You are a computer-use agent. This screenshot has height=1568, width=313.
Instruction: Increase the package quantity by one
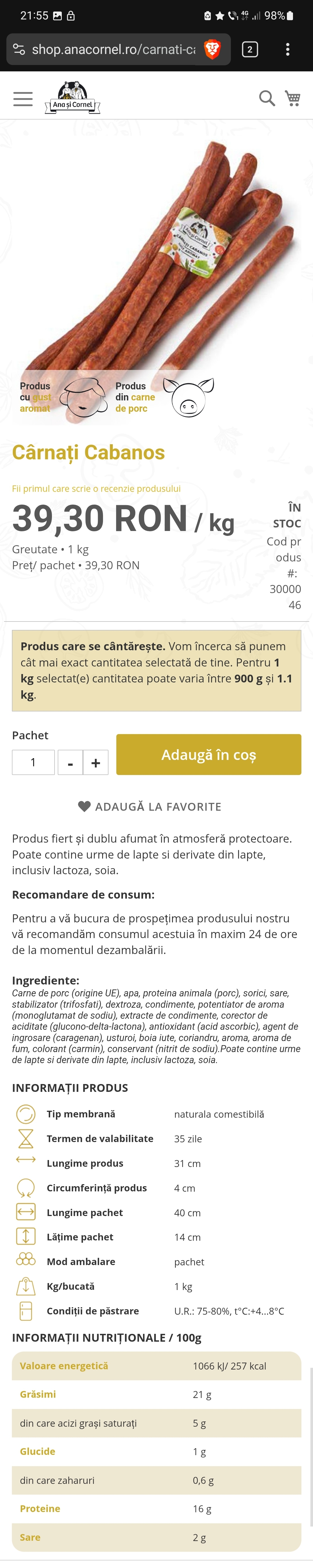(96, 763)
